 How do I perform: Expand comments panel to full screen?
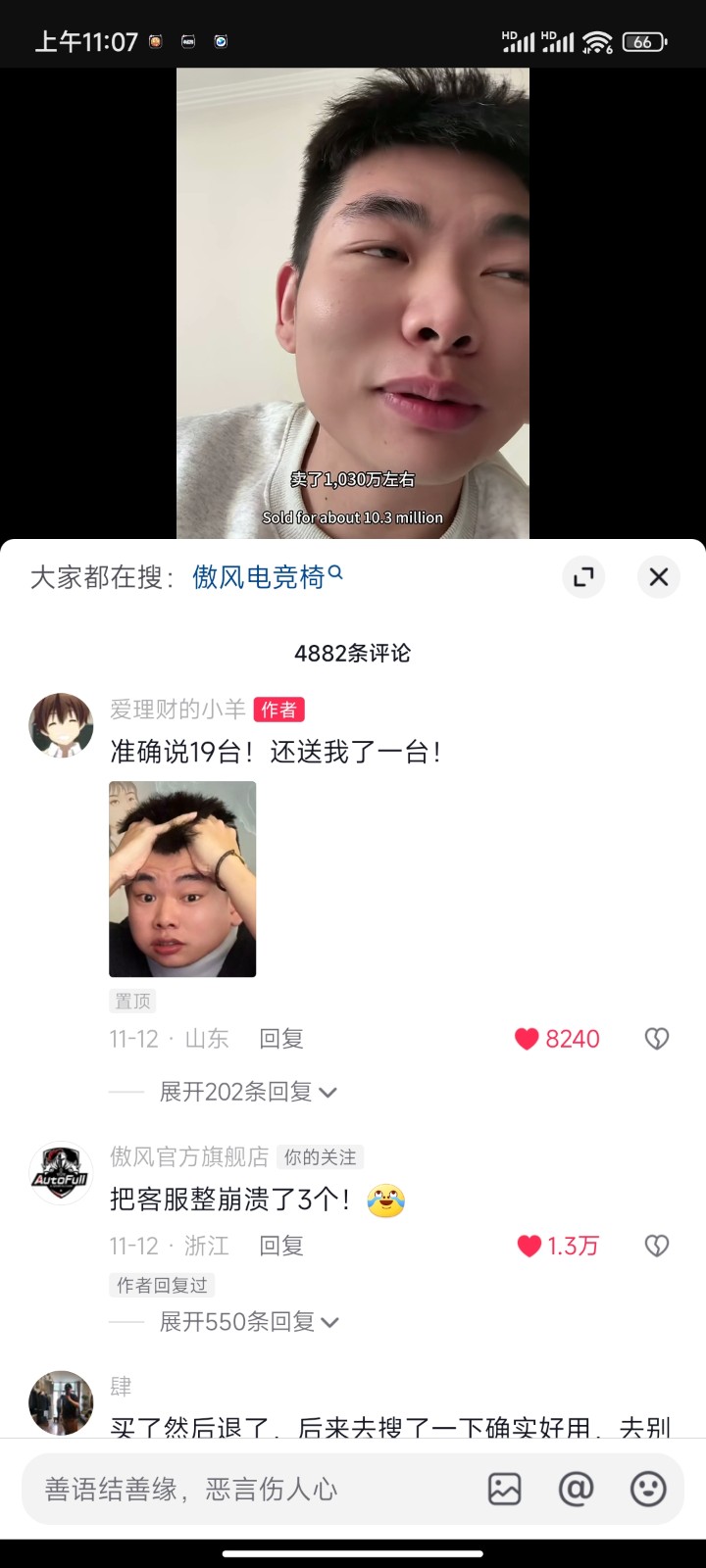[583, 576]
